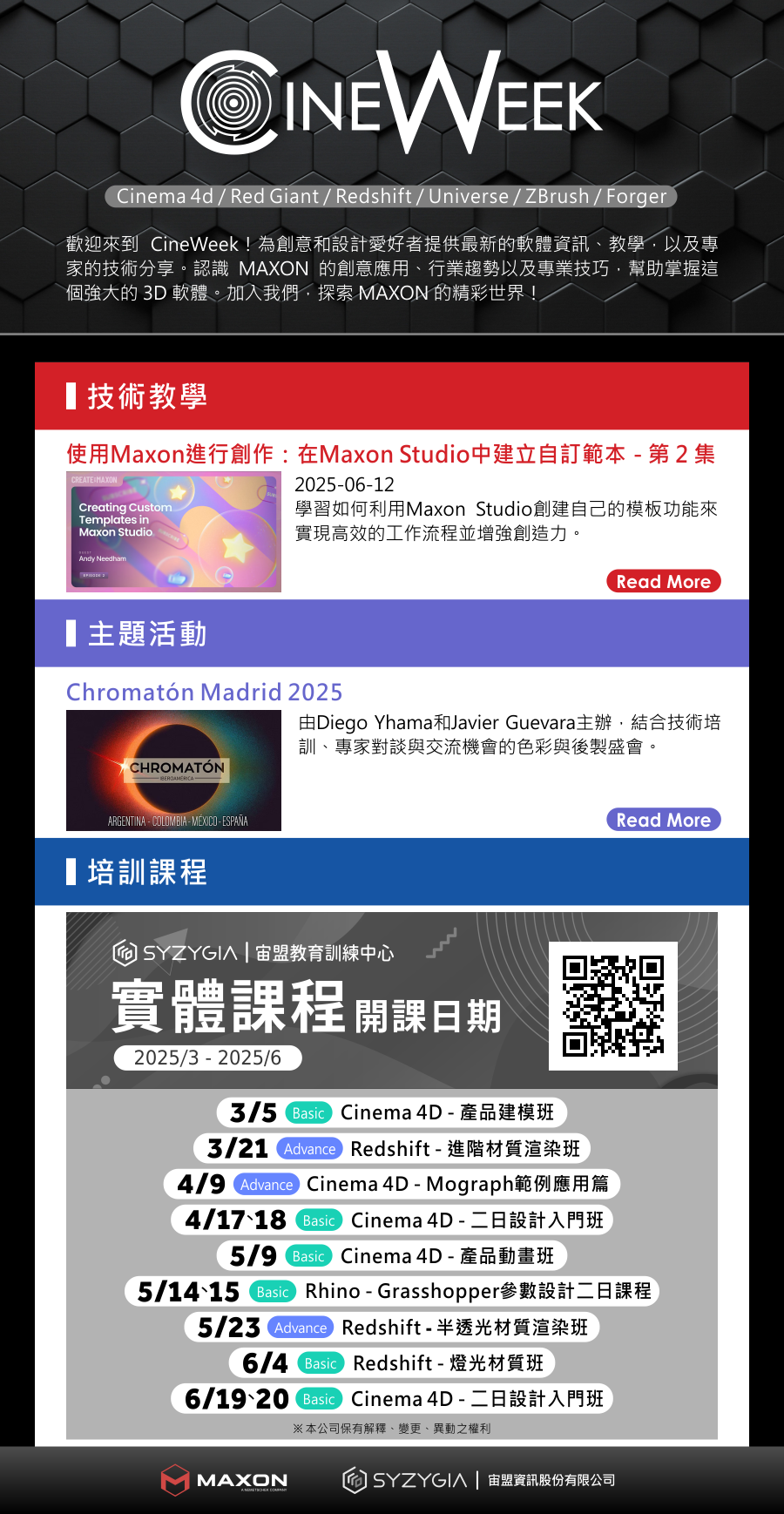Tap Read More for Chromatón Madrid 2025
This screenshot has height=1514, width=784.
coord(663,820)
